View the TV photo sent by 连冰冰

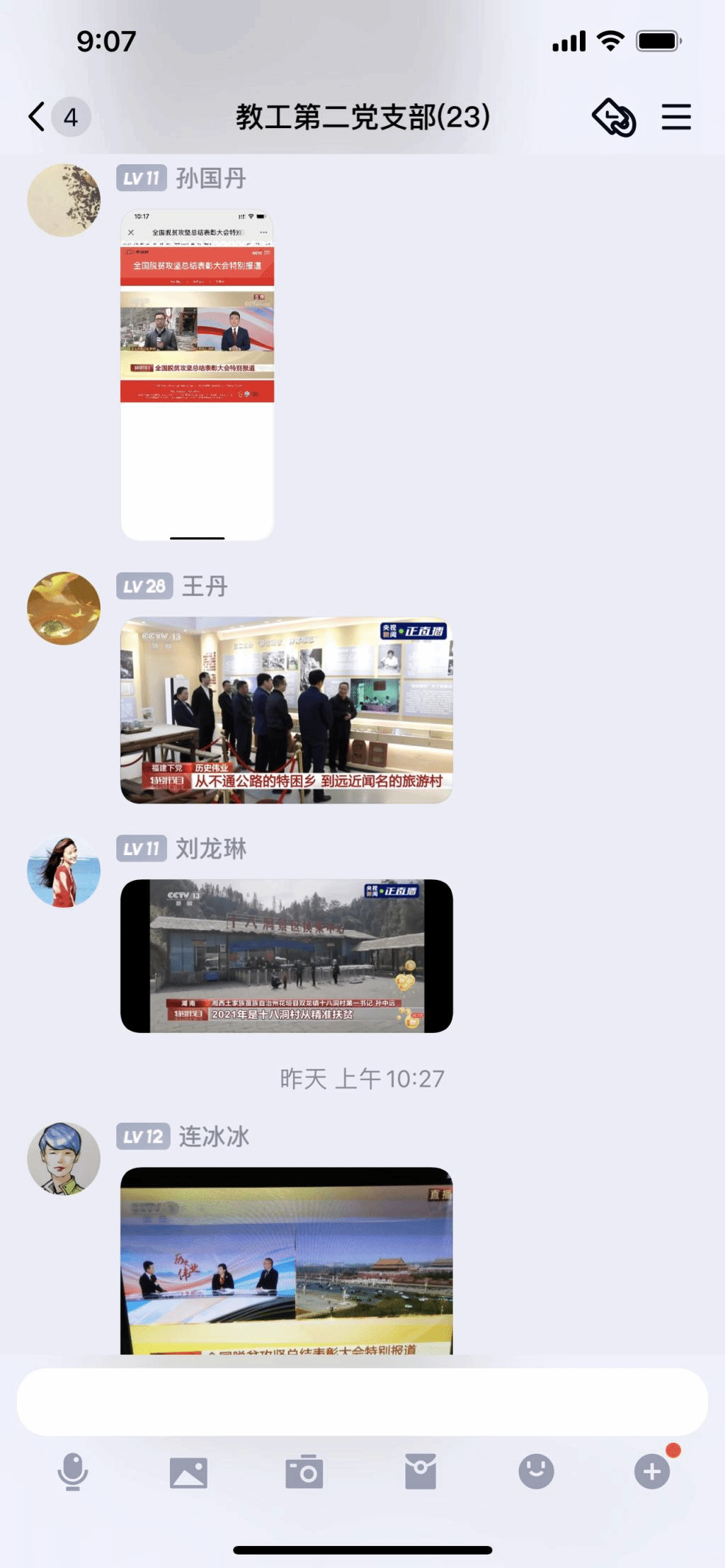click(286, 1260)
